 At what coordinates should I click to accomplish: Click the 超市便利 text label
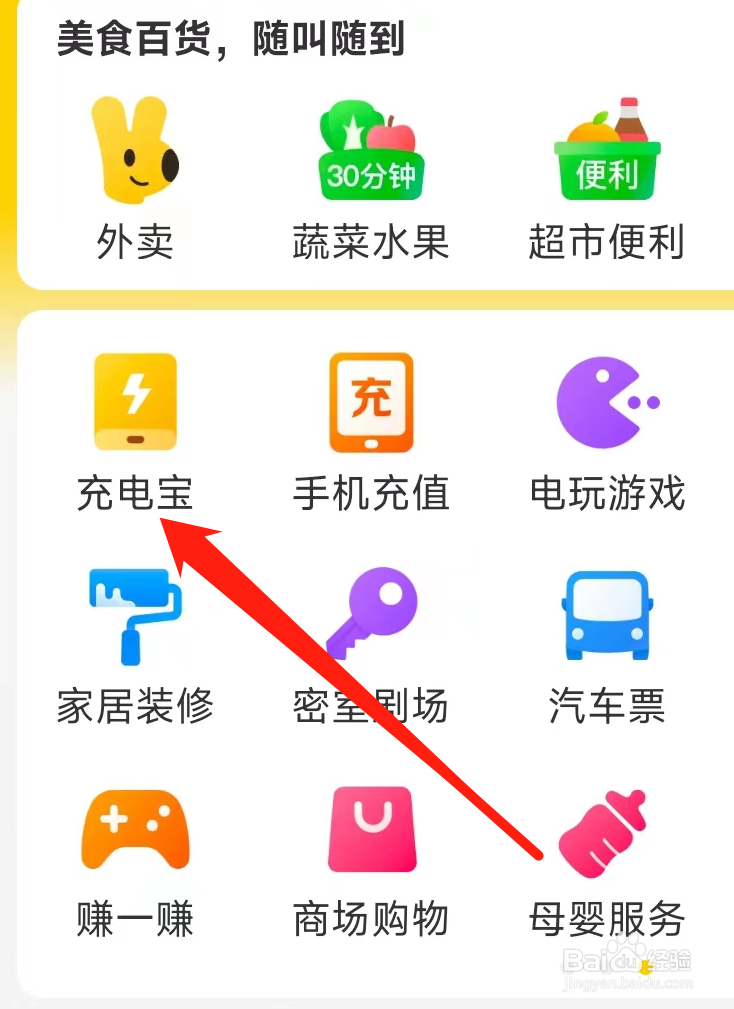(607, 240)
